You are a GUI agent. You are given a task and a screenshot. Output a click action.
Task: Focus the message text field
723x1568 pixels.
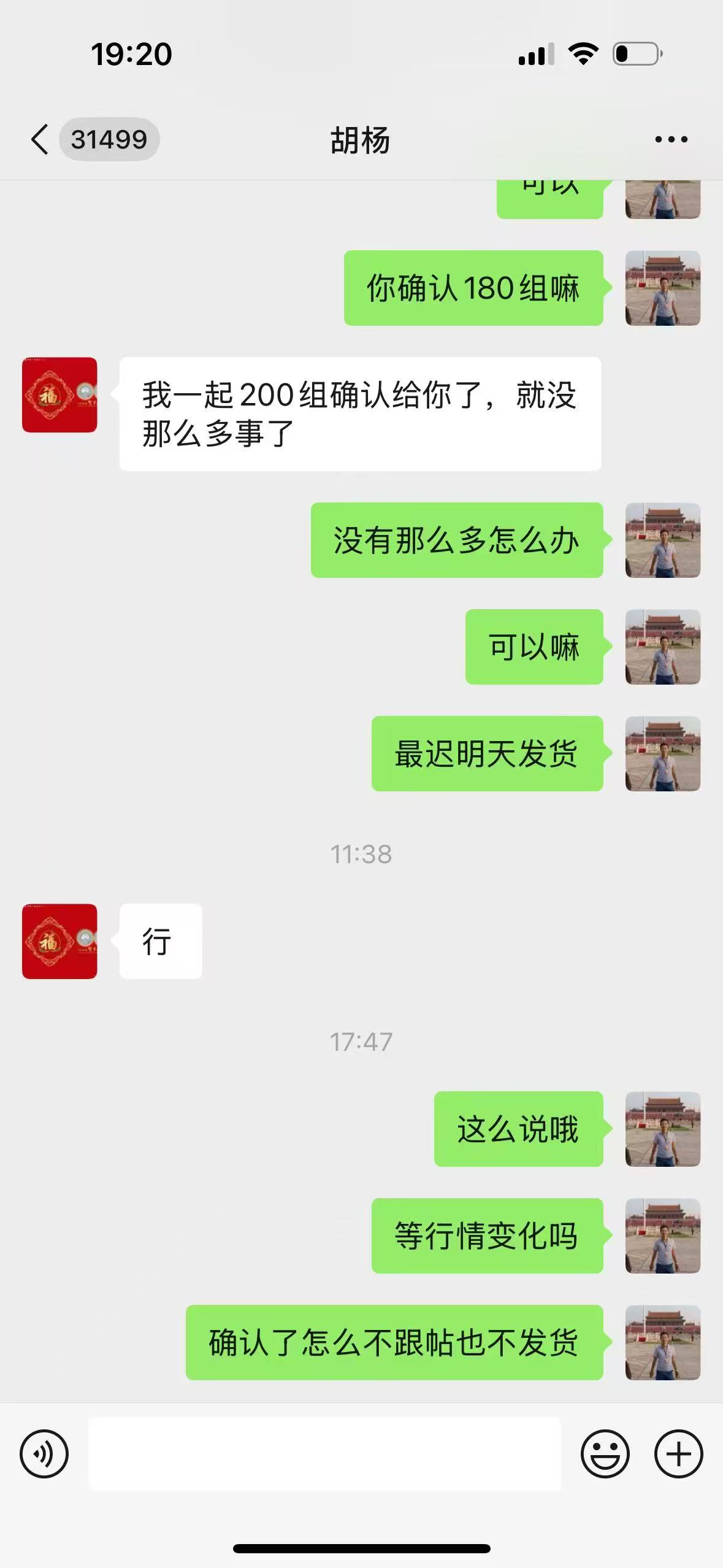pos(324,1453)
